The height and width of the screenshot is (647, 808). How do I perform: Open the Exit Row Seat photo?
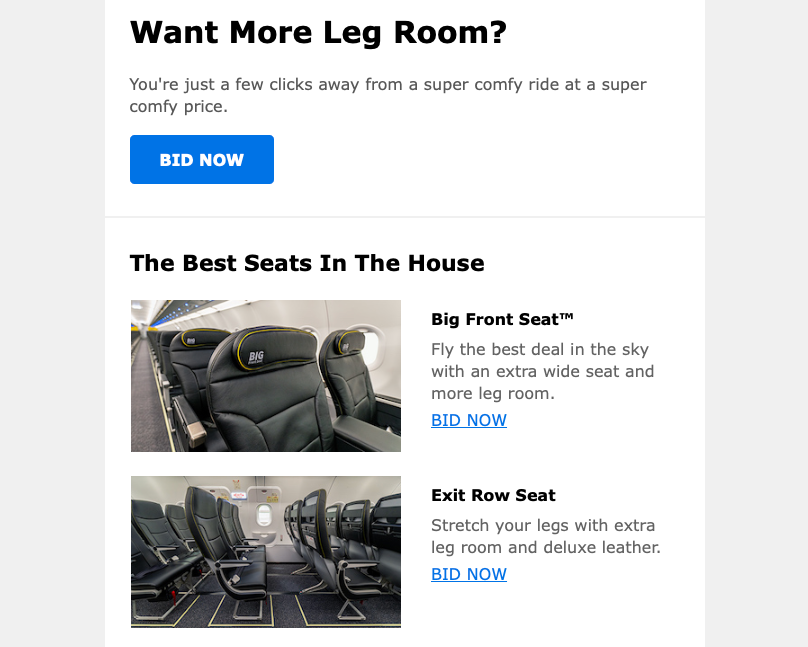click(x=265, y=551)
